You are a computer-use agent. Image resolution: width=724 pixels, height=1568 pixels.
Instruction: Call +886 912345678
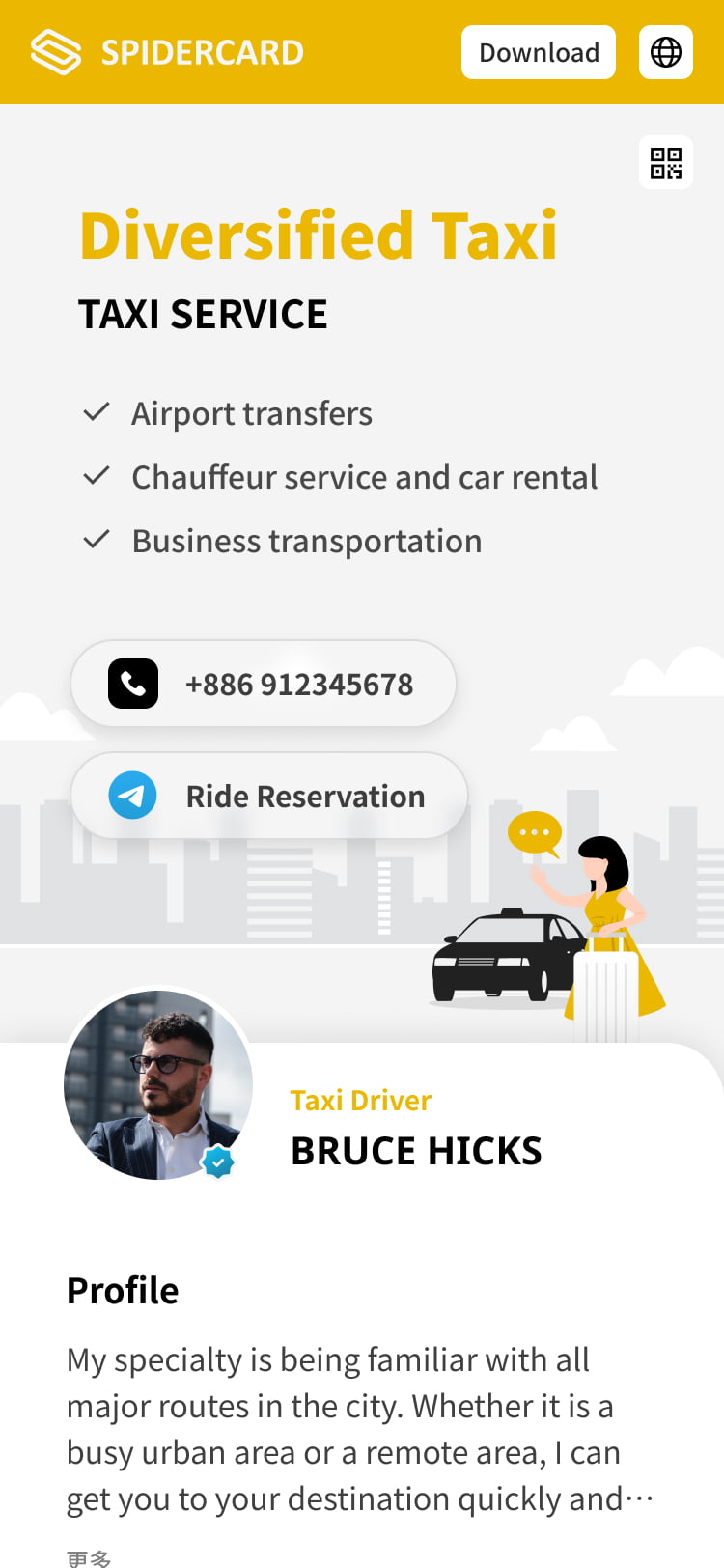(263, 684)
